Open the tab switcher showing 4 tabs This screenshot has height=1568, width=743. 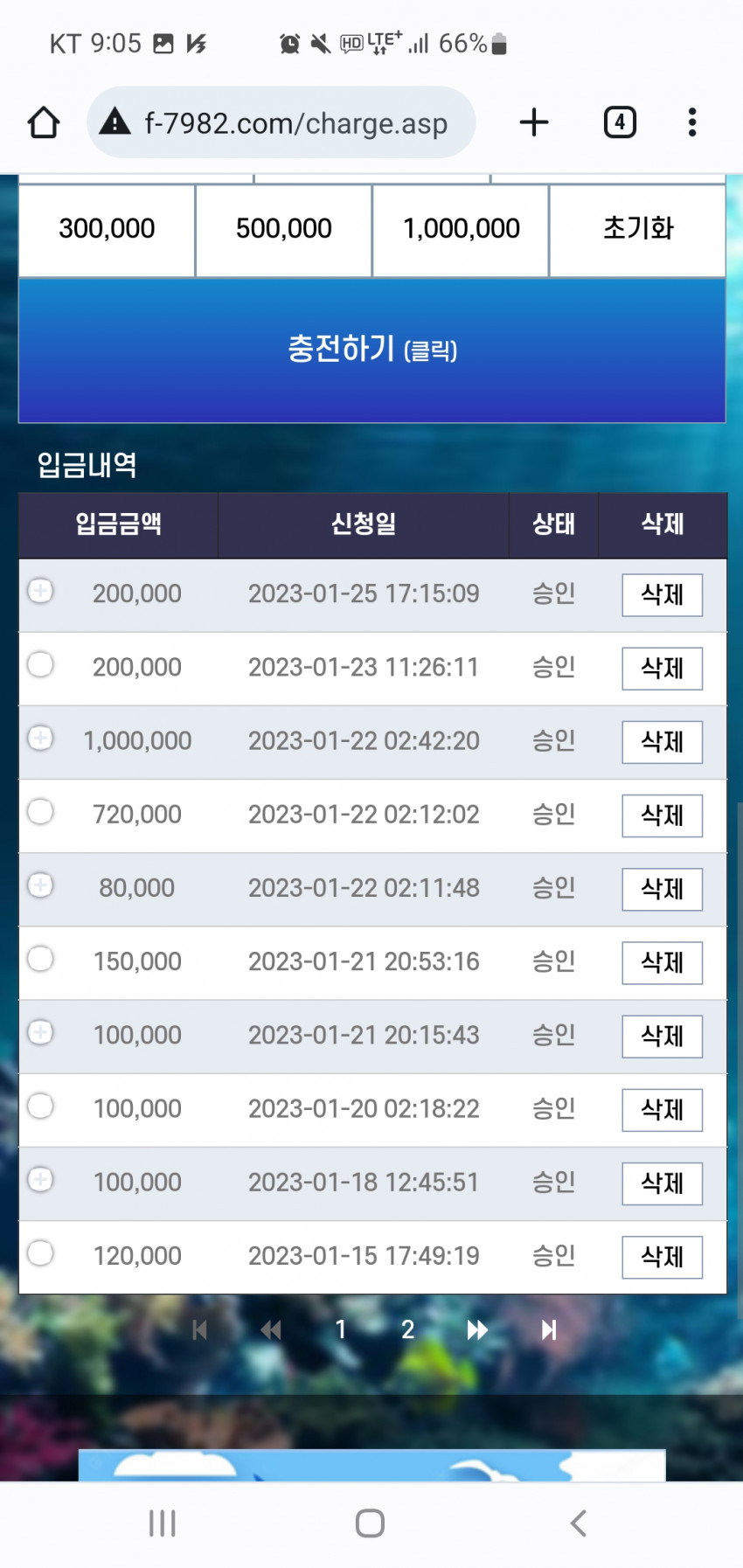coord(620,122)
